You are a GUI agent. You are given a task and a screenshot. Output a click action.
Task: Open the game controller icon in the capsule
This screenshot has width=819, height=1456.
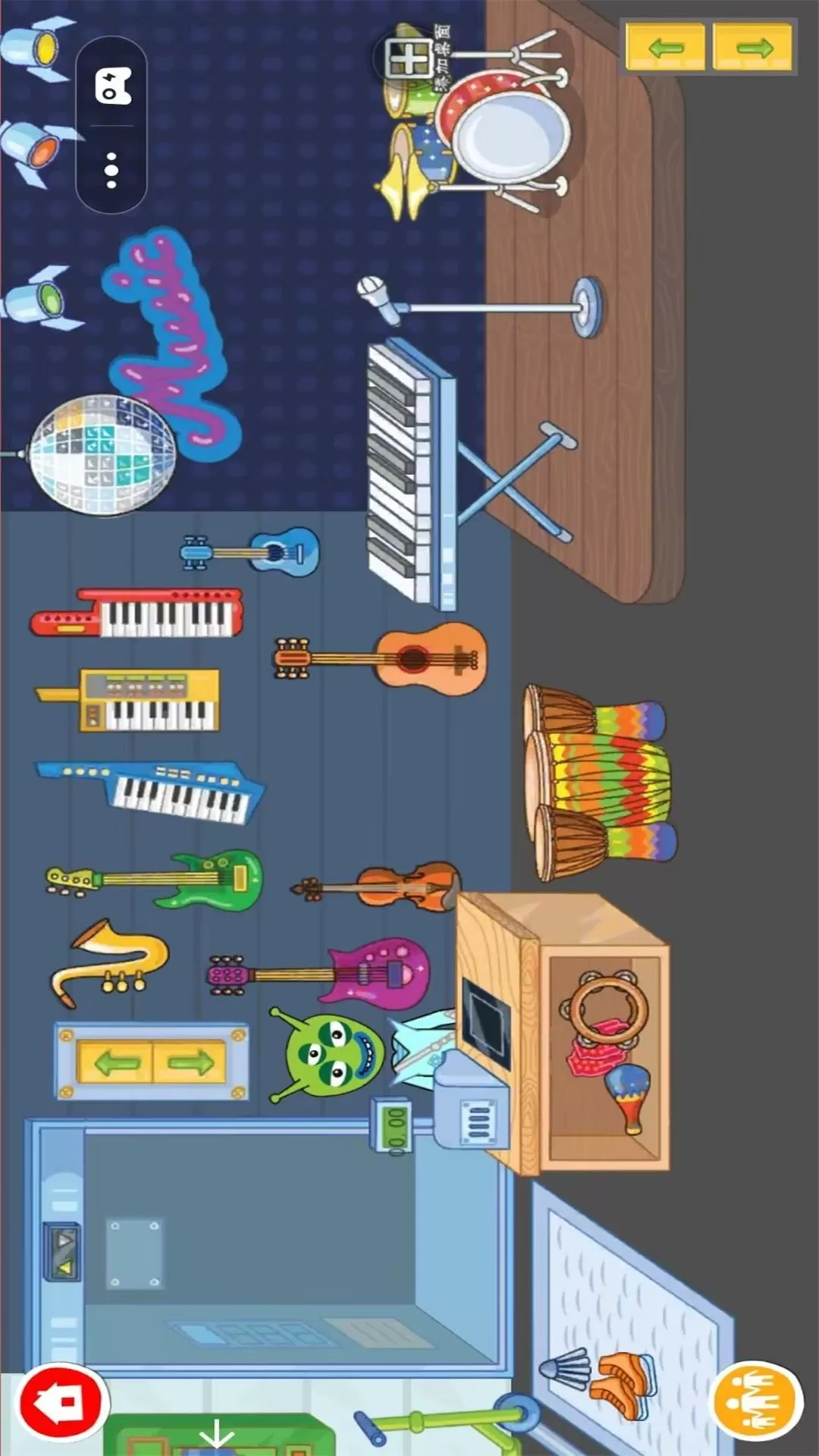112,85
